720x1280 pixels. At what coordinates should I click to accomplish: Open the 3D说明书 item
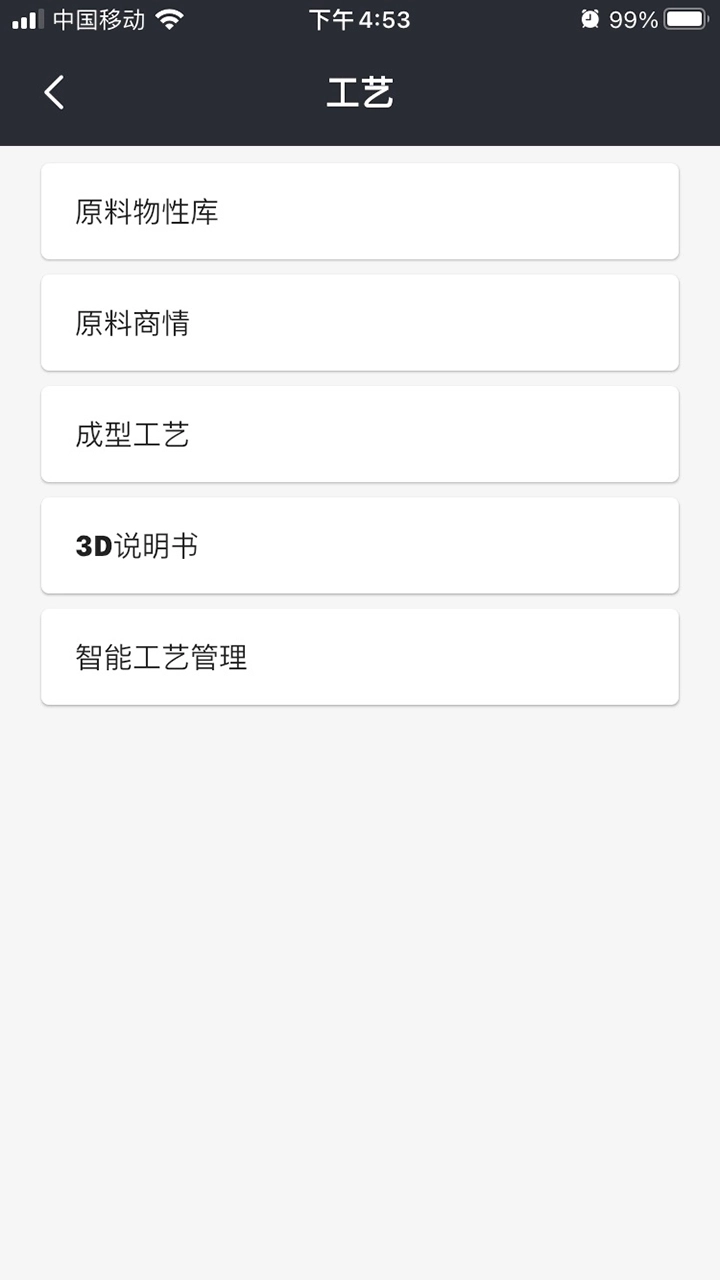click(360, 545)
